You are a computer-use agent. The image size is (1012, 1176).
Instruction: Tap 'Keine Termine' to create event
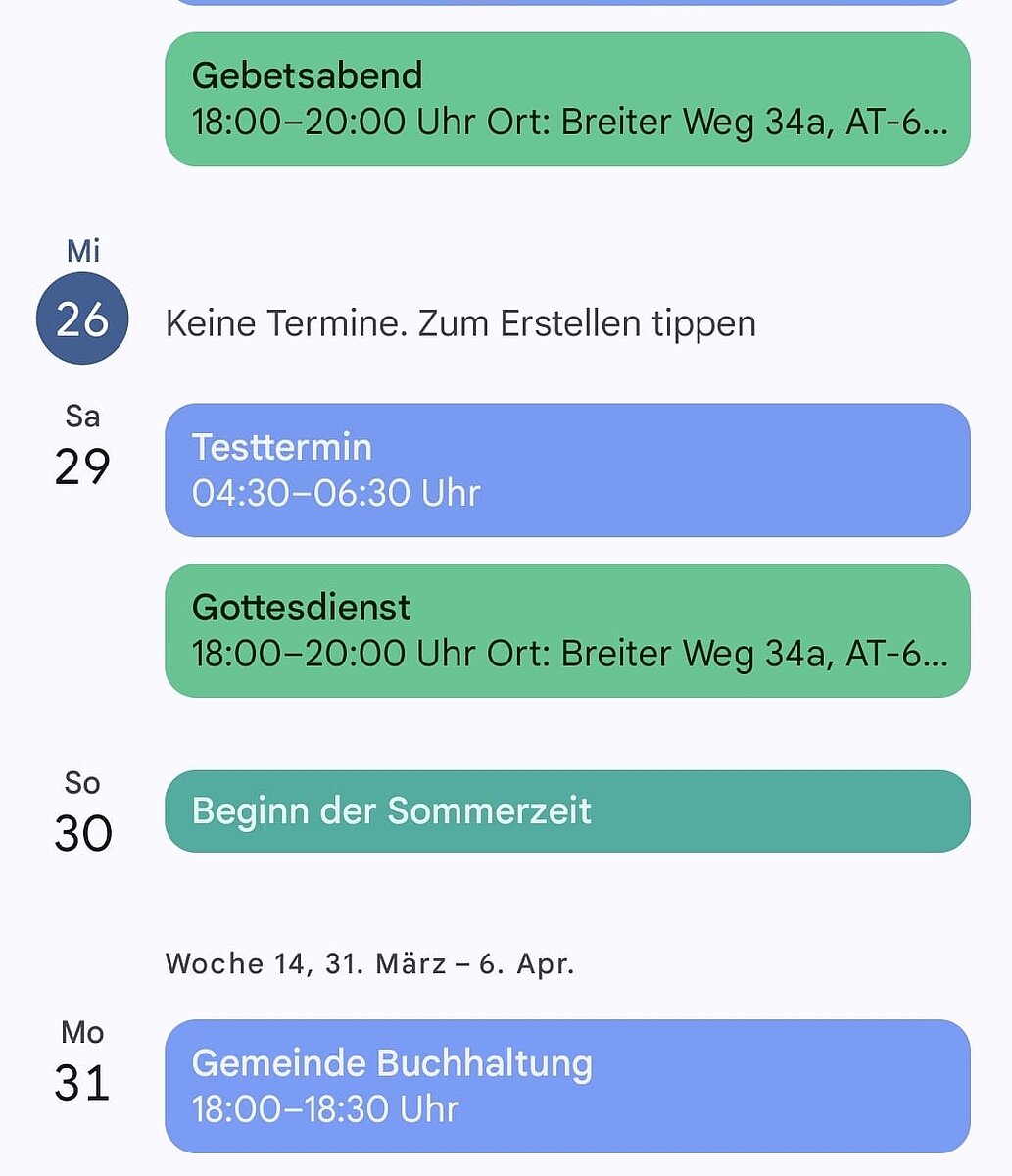(x=460, y=323)
